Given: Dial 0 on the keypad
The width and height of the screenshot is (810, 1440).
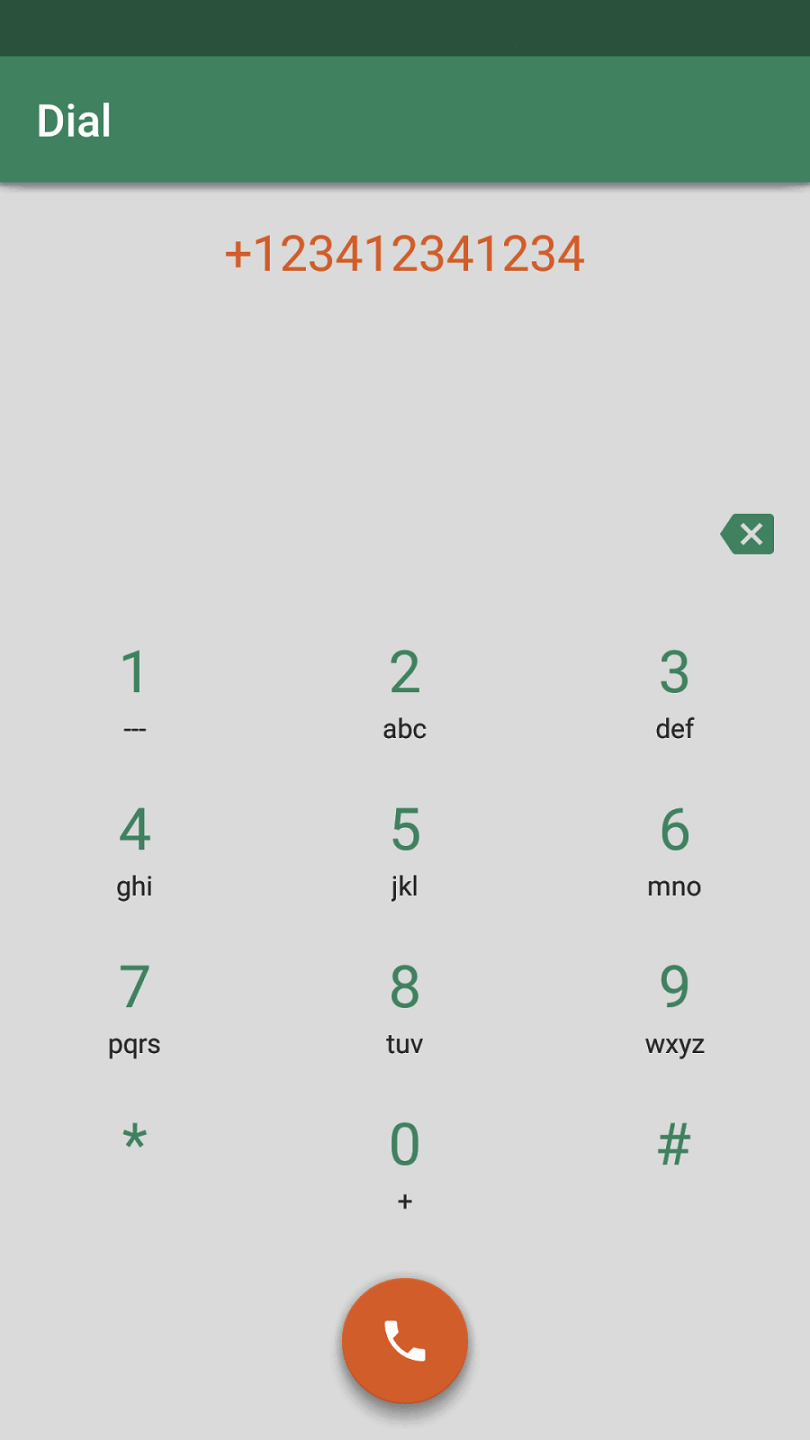Looking at the screenshot, I should click(x=404, y=1160).
